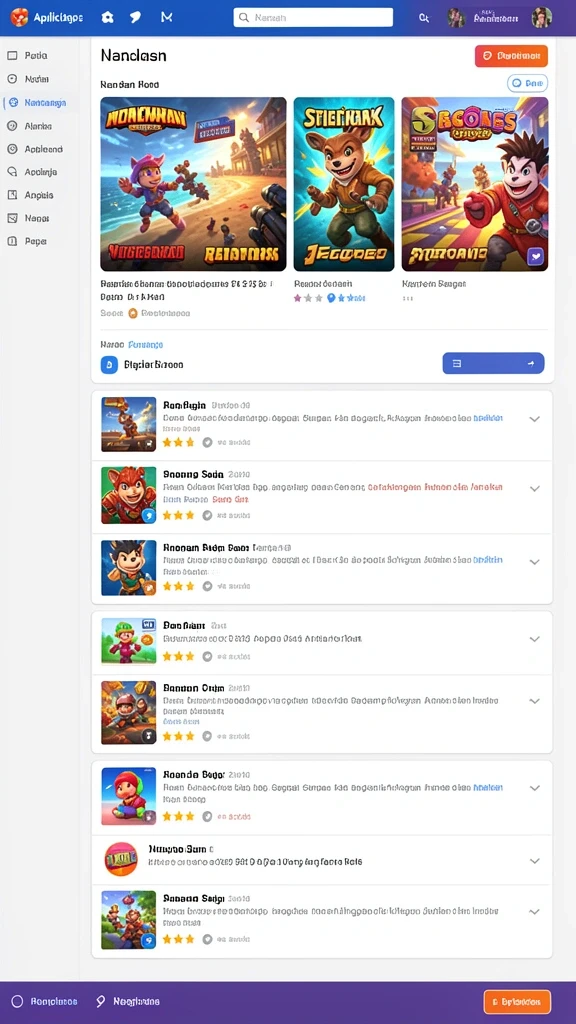
Task: Select the highlighted blue item in the left sidebar
Action: (x=38, y=103)
